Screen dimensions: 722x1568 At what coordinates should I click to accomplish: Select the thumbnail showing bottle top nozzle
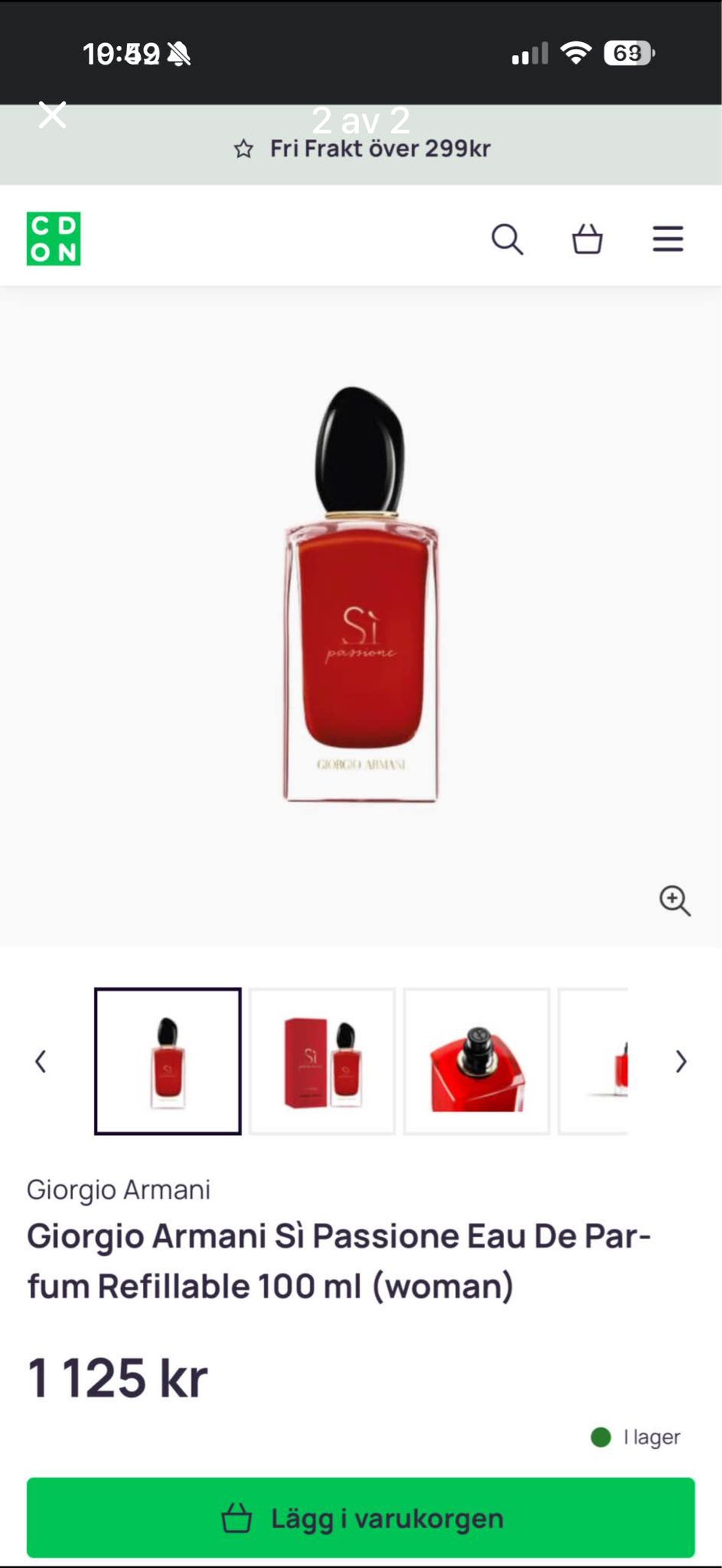476,1061
